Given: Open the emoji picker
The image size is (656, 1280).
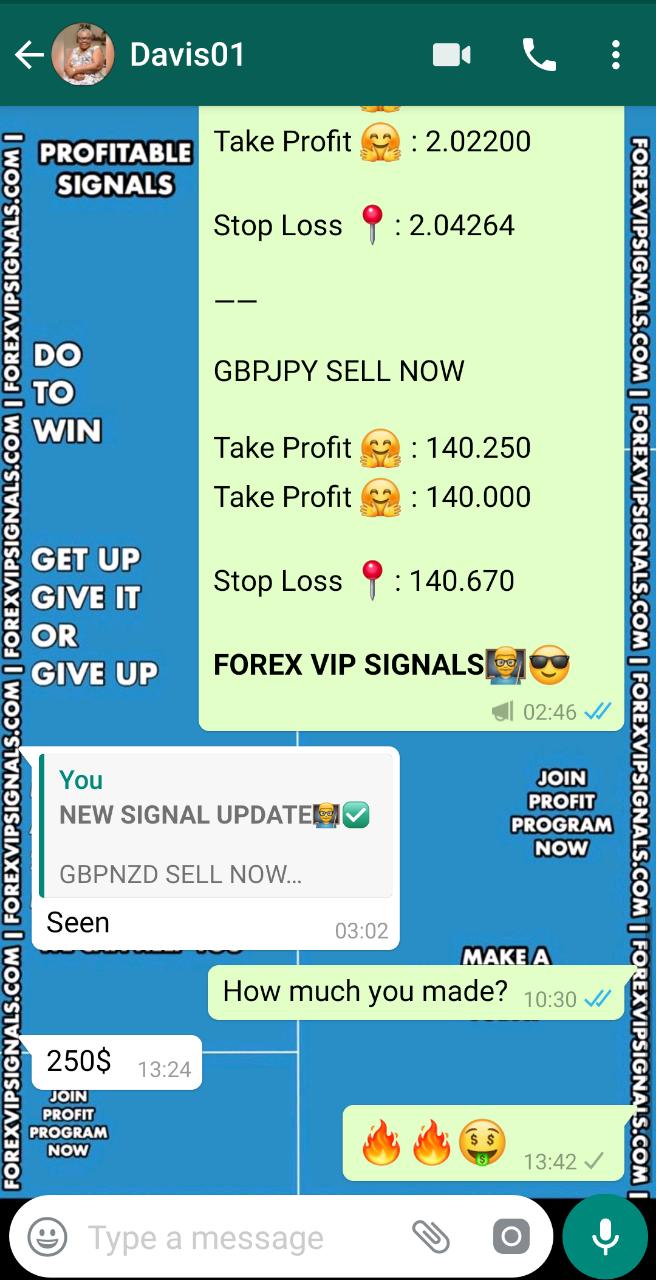Looking at the screenshot, I should tap(47, 1237).
